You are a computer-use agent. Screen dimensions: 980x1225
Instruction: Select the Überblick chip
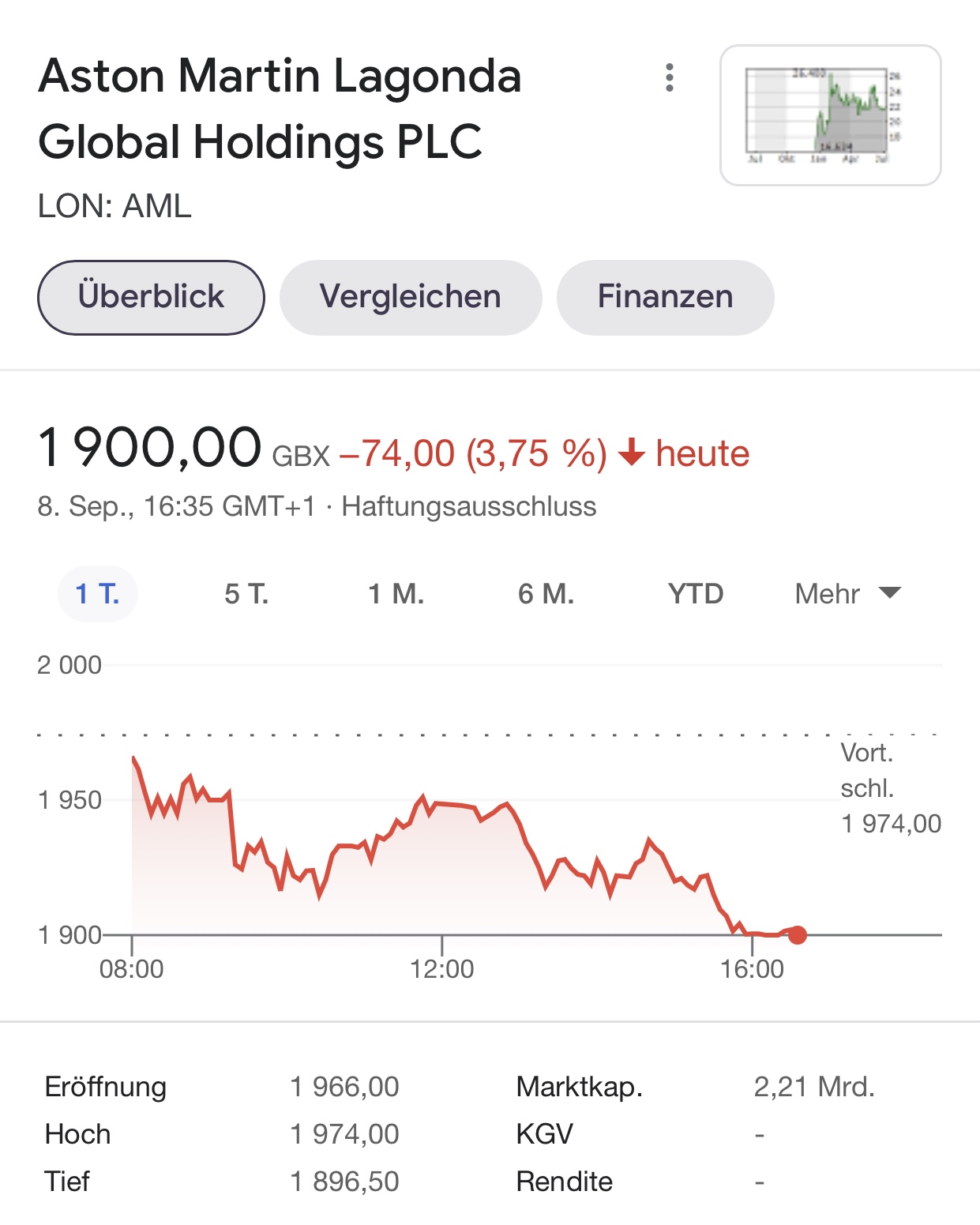tap(151, 297)
